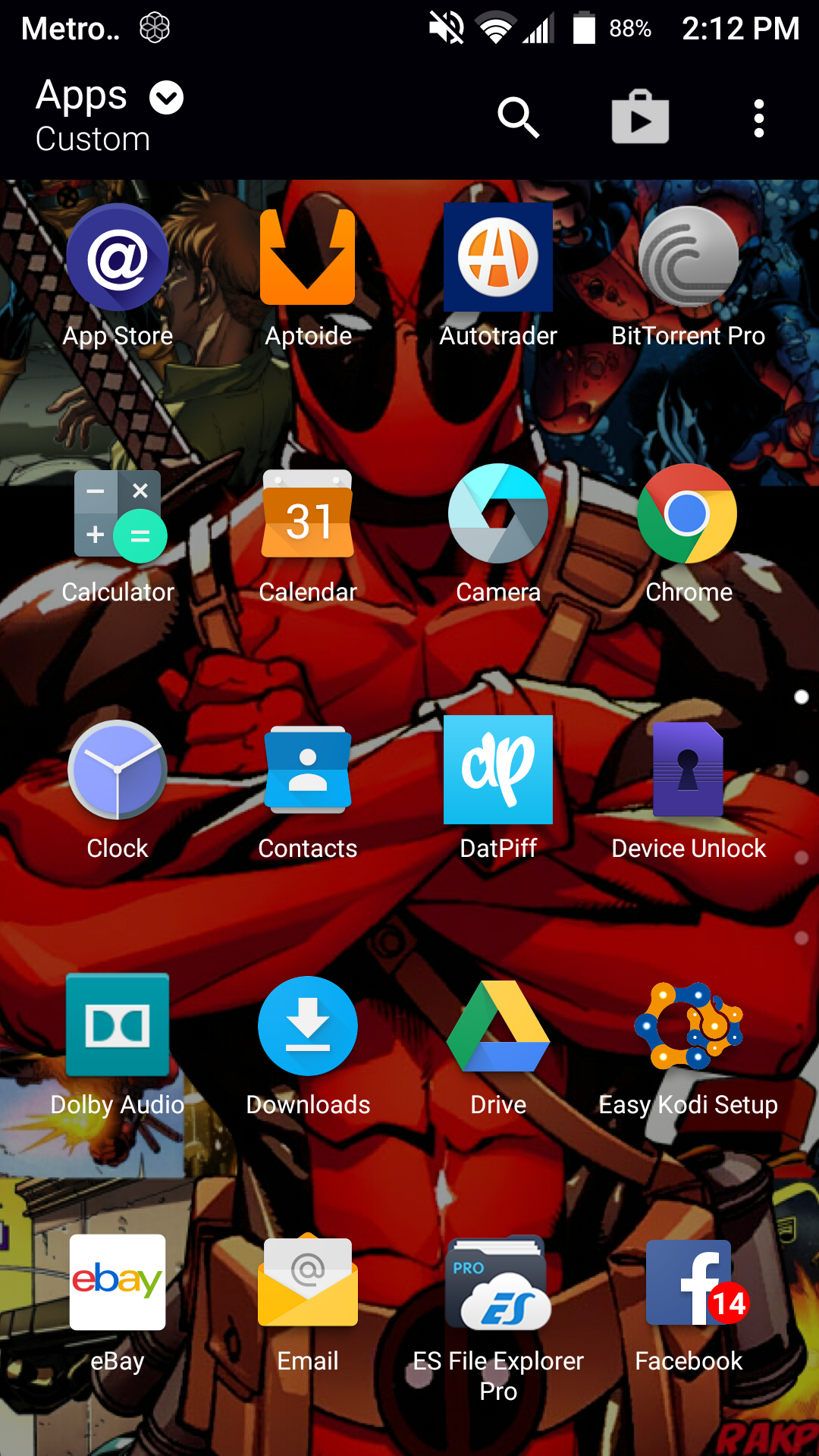
Task: Launch ES File Explorer Pro
Action: pos(498,1283)
